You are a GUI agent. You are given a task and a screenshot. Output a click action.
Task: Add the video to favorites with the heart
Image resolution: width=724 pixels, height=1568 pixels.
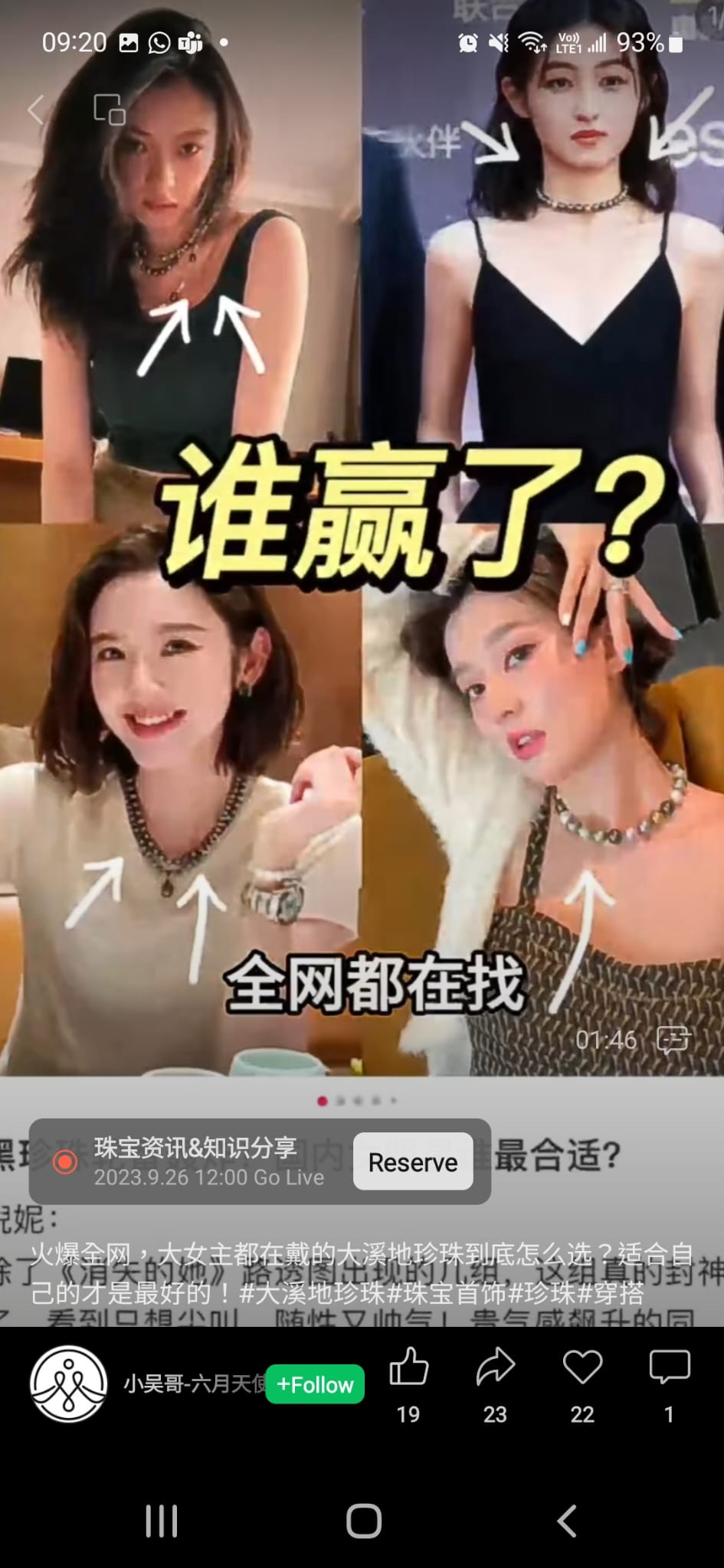[x=582, y=1369]
